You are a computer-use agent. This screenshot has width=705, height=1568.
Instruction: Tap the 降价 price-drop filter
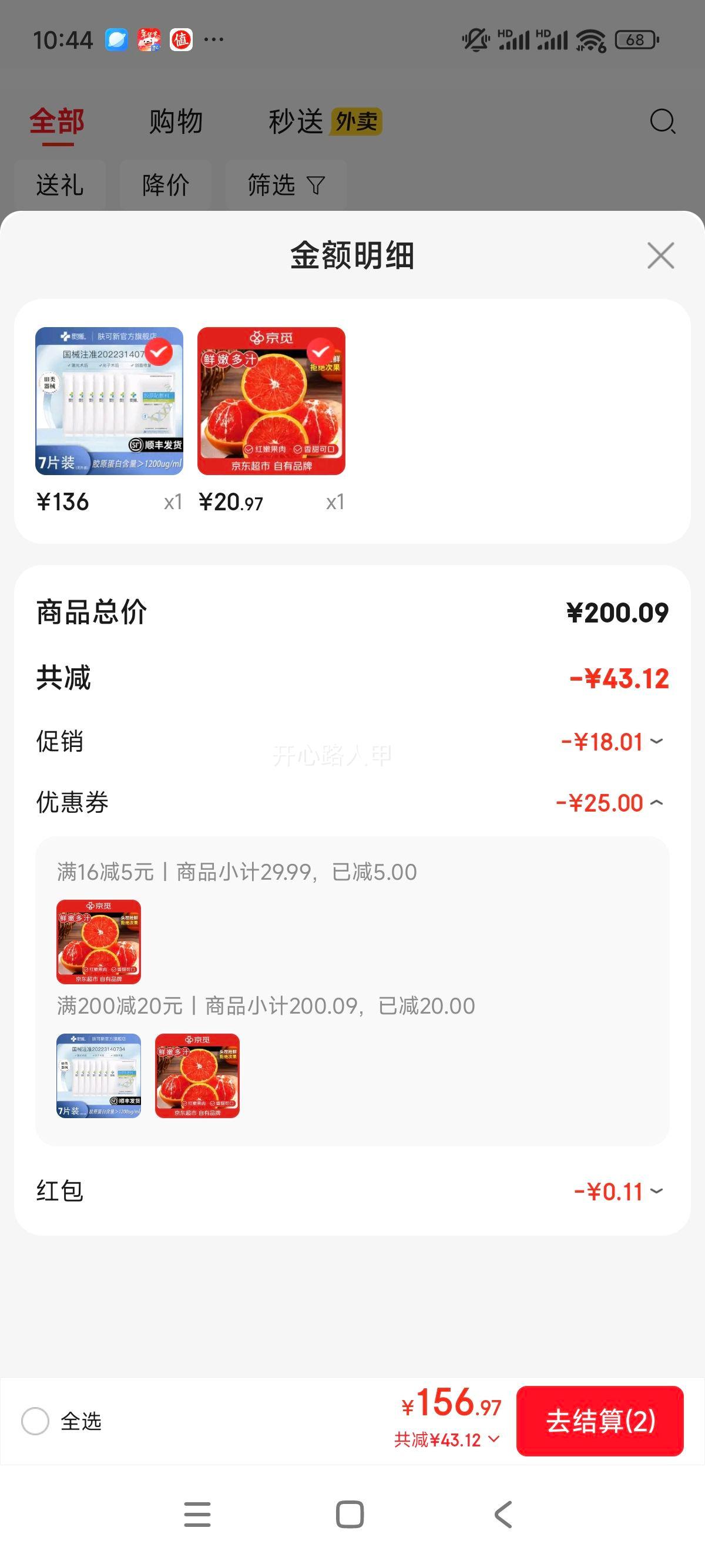point(165,185)
